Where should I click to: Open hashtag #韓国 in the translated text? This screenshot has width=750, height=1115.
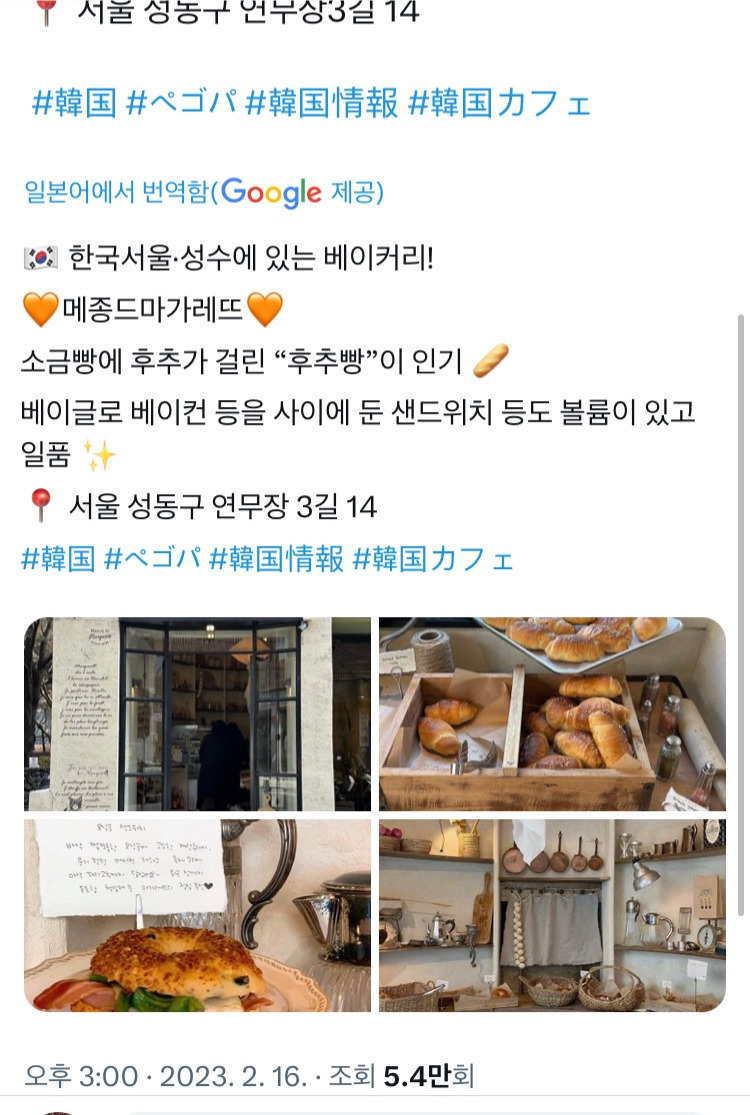click(x=58, y=558)
